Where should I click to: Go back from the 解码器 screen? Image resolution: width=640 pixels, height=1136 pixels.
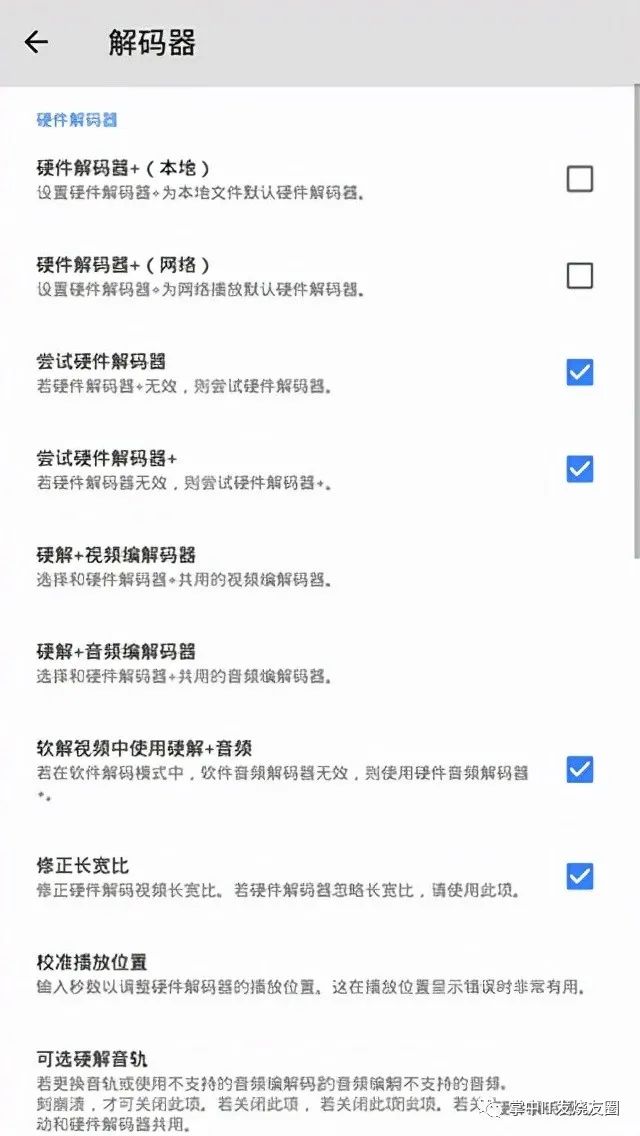point(36,43)
